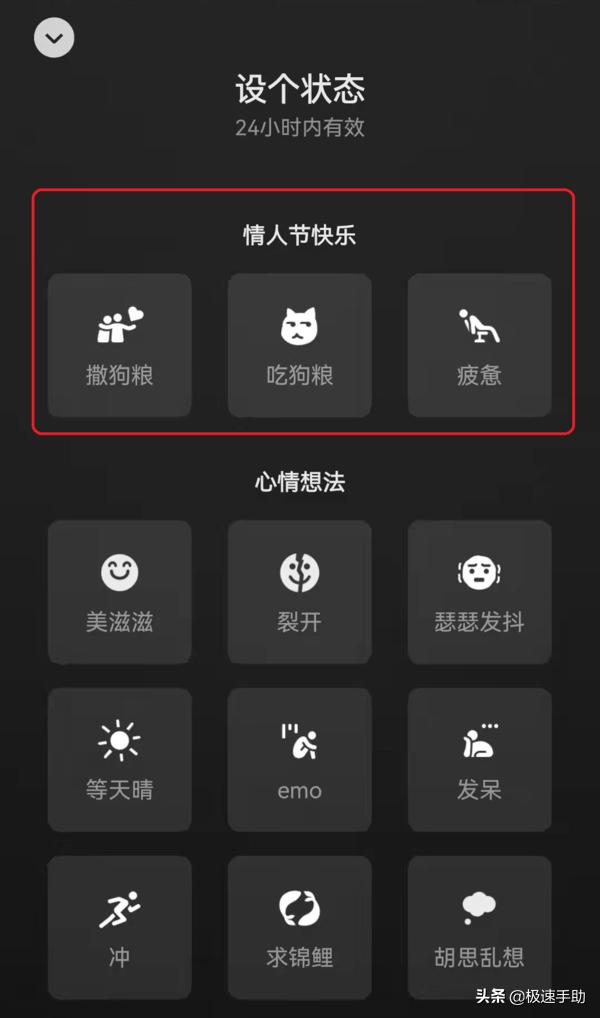Image resolution: width=600 pixels, height=1018 pixels.
Task: Select the 发呆 status
Action: click(x=479, y=760)
